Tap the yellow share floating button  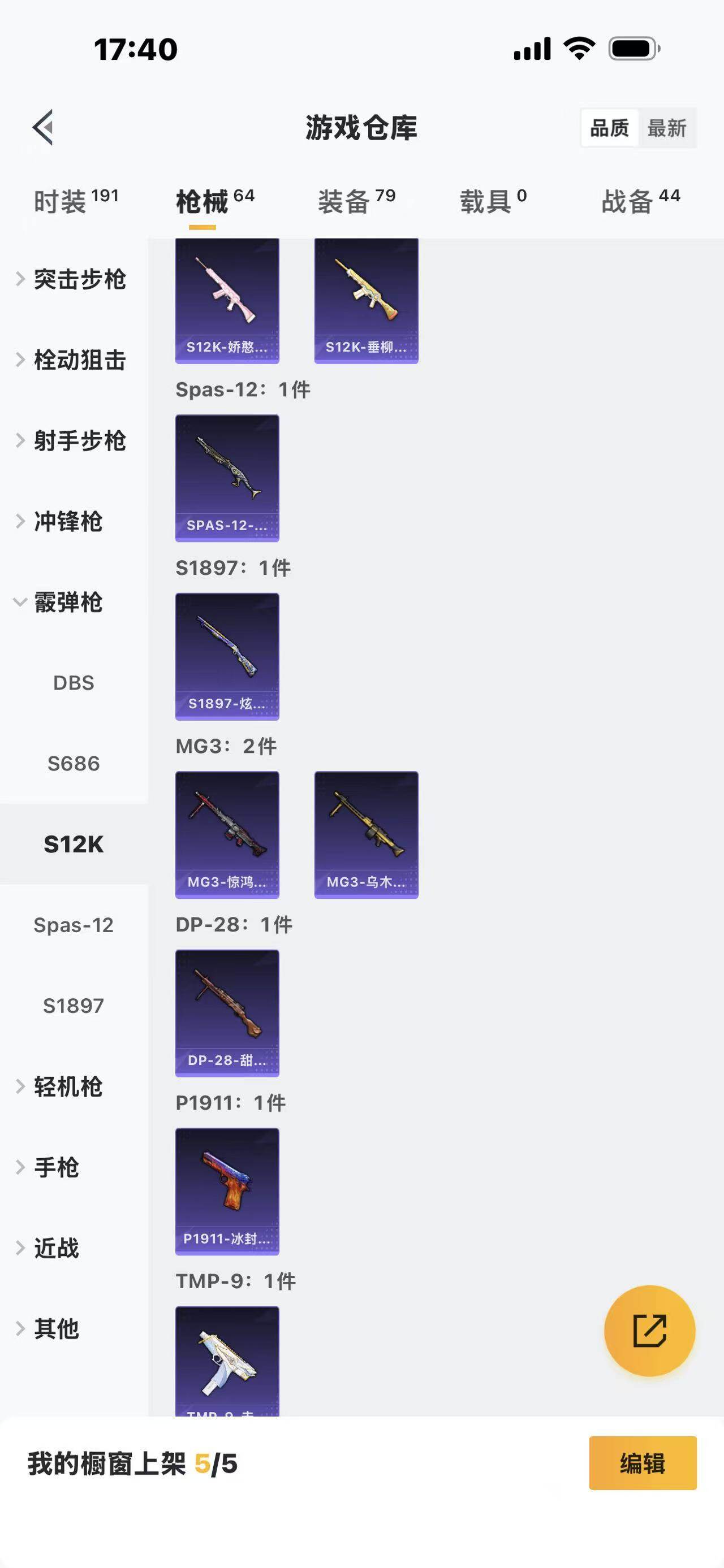tap(649, 1331)
